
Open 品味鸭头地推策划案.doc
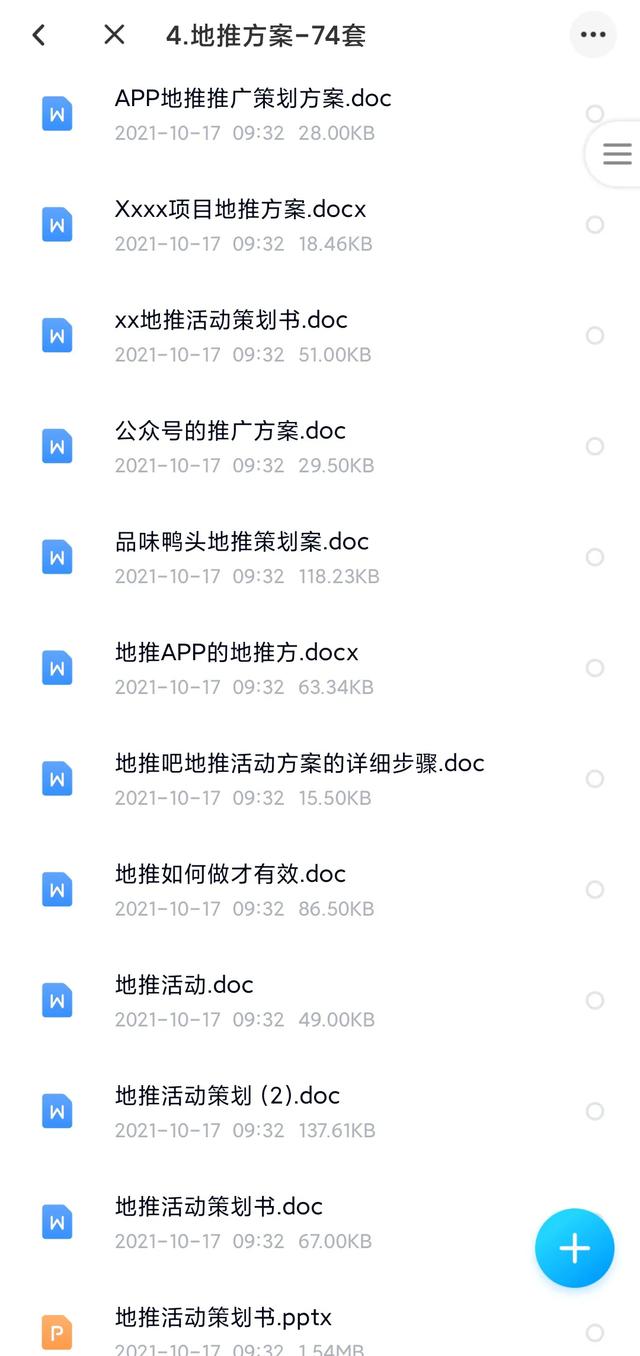pyautogui.click(x=242, y=543)
